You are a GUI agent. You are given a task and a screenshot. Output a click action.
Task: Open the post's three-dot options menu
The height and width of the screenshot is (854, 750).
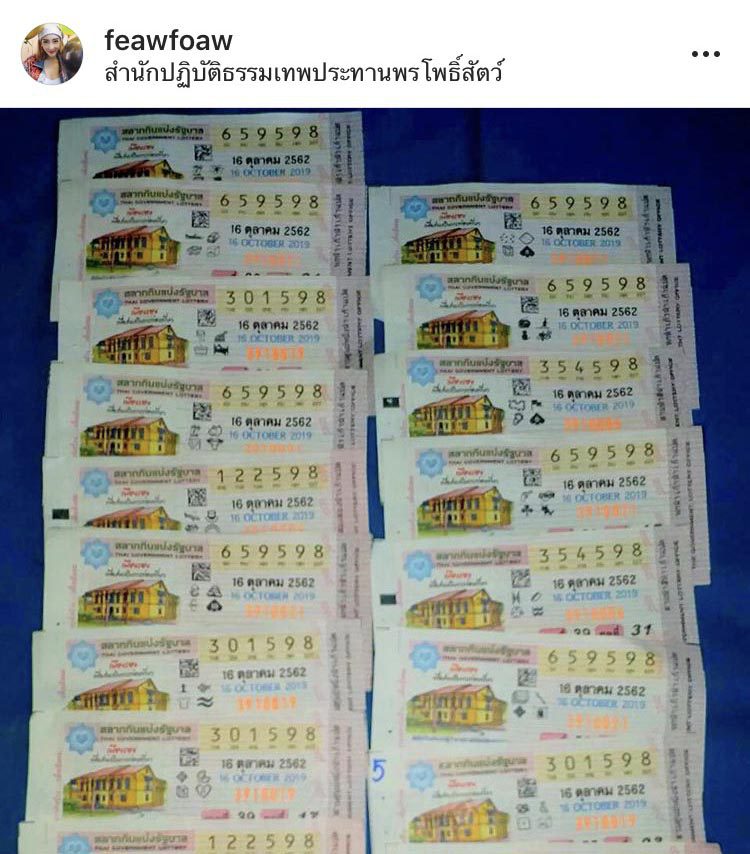(x=705, y=55)
